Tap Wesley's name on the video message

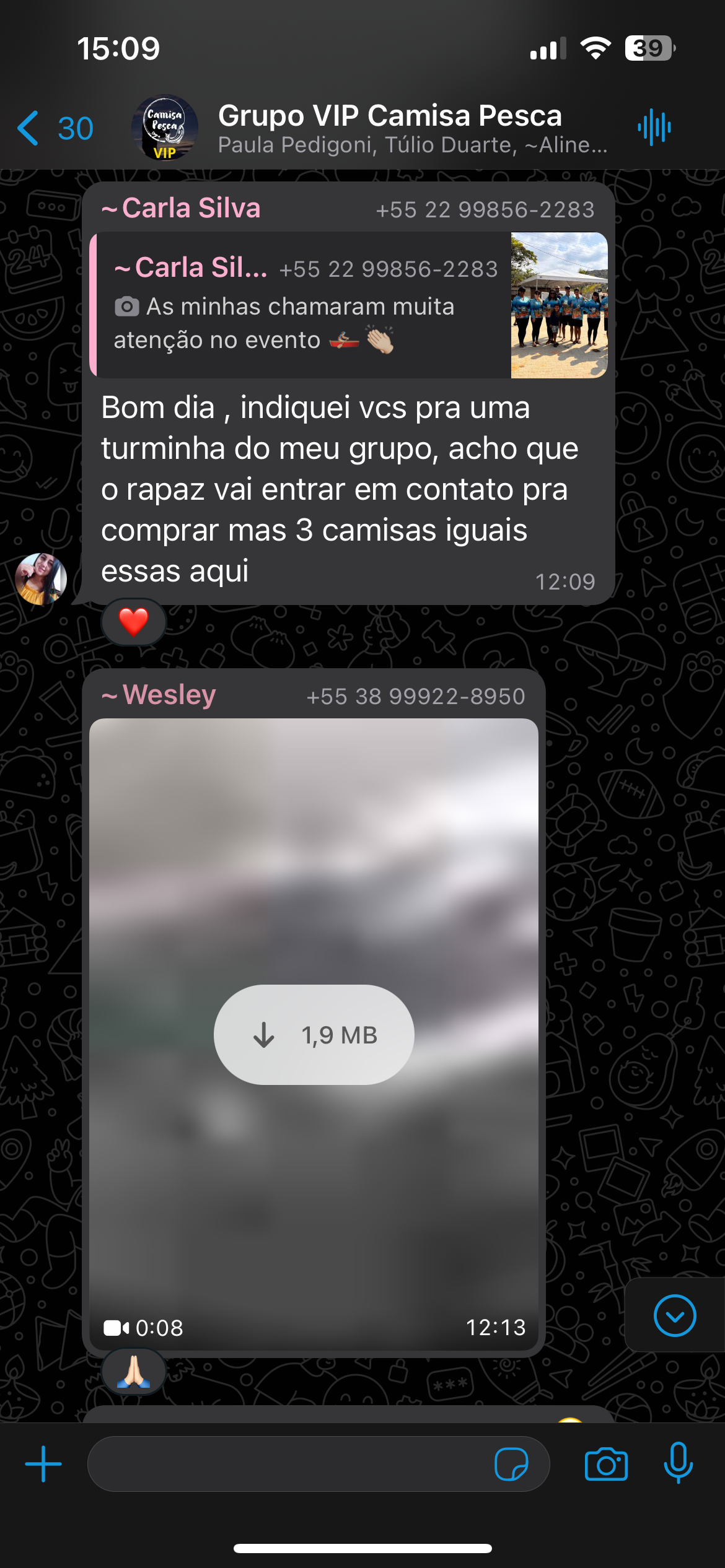pos(168,695)
